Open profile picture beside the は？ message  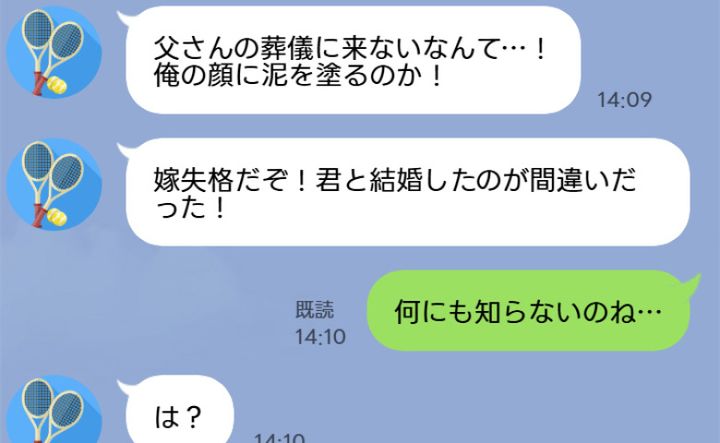50,412
